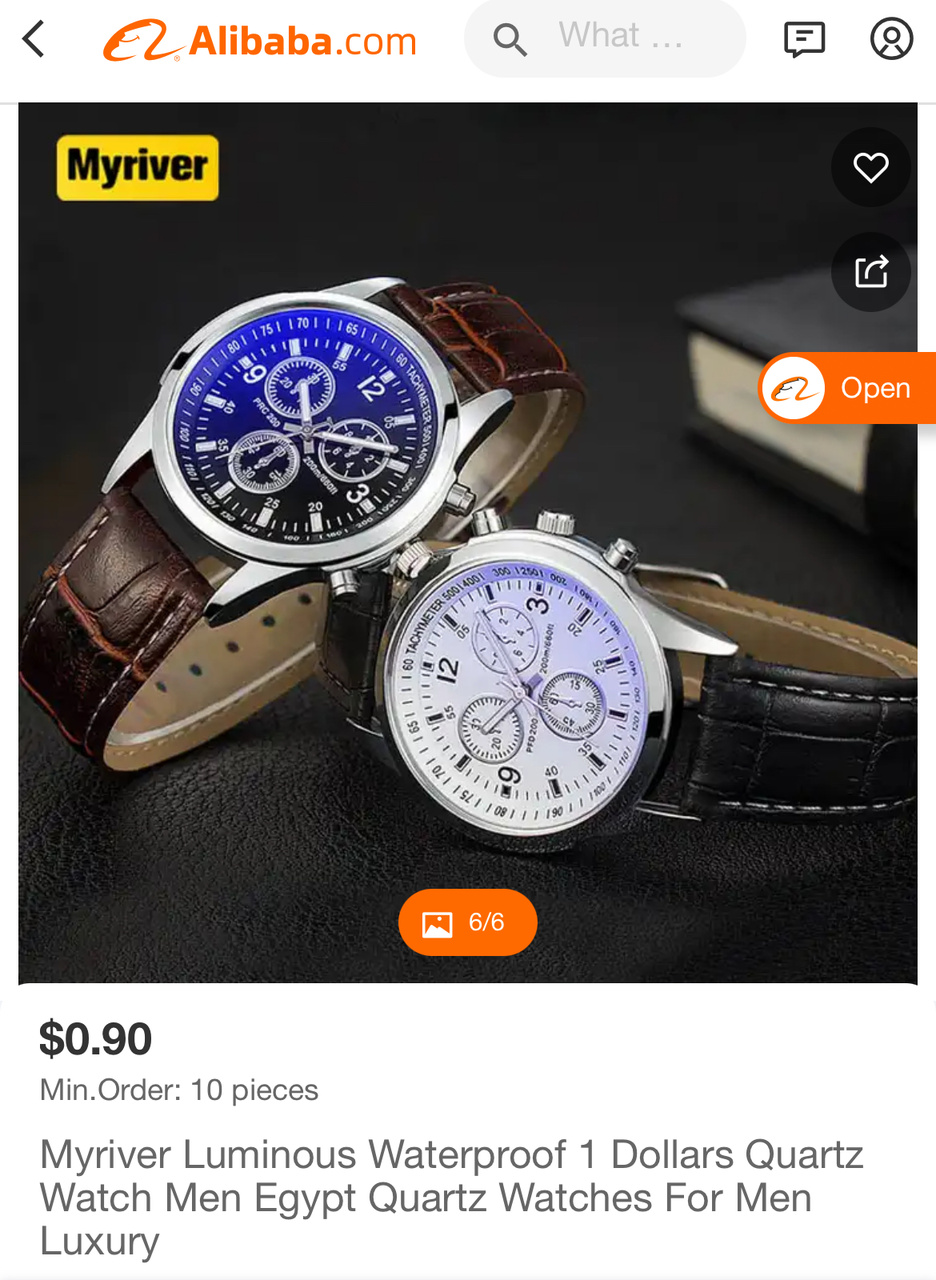
Task: Open the account profile icon
Action: (891, 39)
